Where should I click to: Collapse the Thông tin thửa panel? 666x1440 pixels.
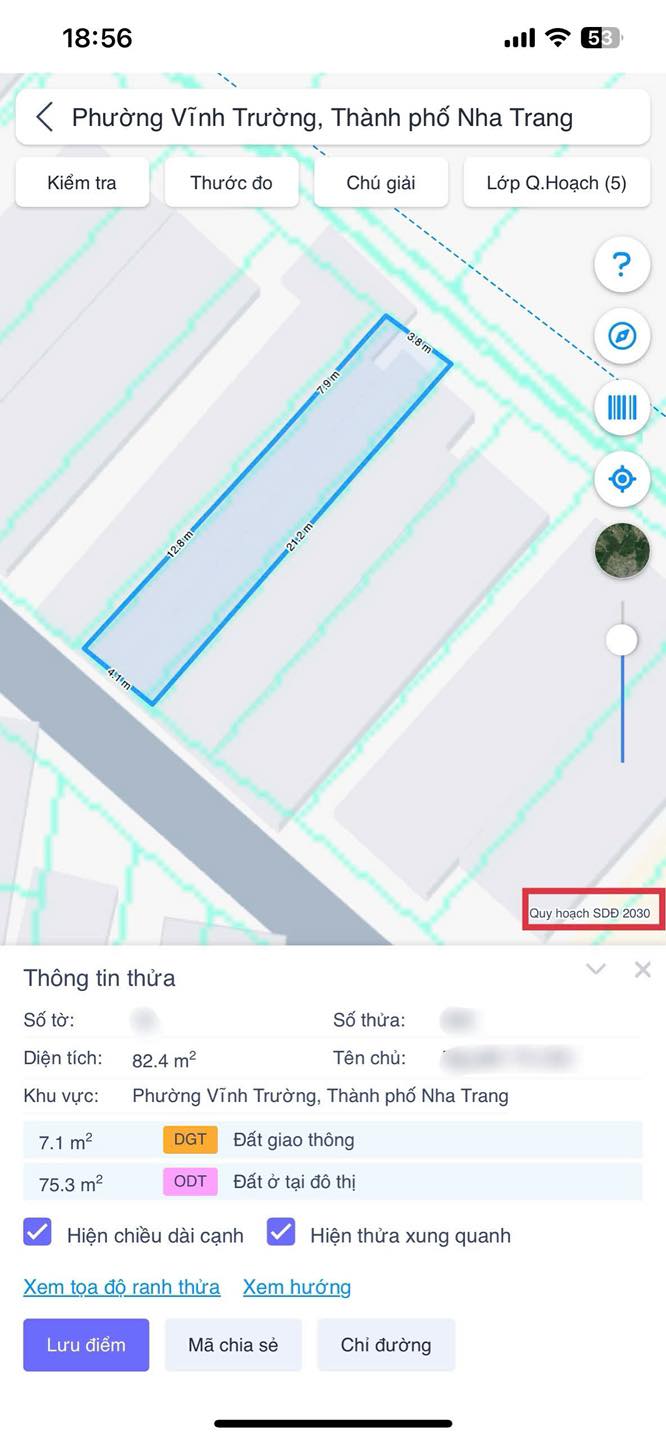596,969
